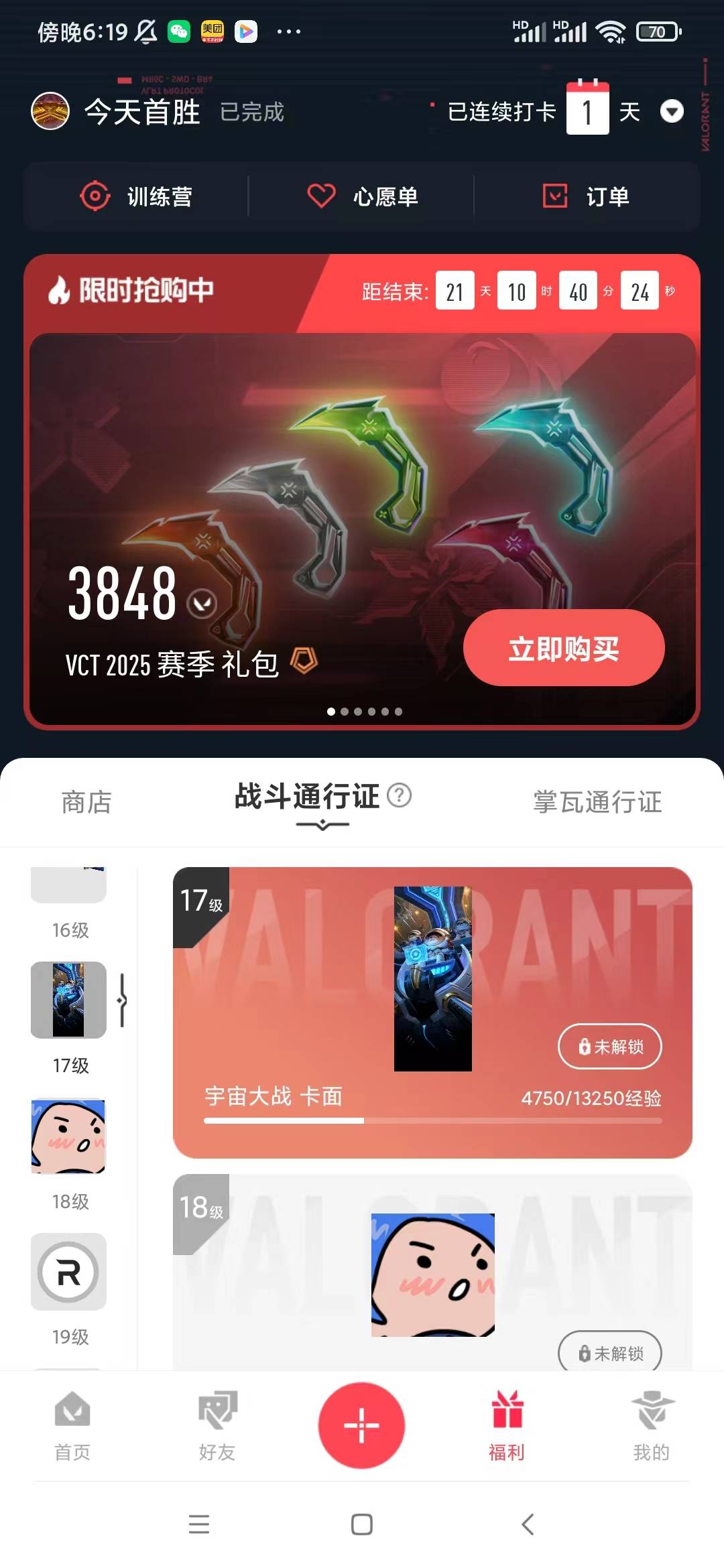Expand the check-in streak dropdown arrow

pyautogui.click(x=672, y=111)
